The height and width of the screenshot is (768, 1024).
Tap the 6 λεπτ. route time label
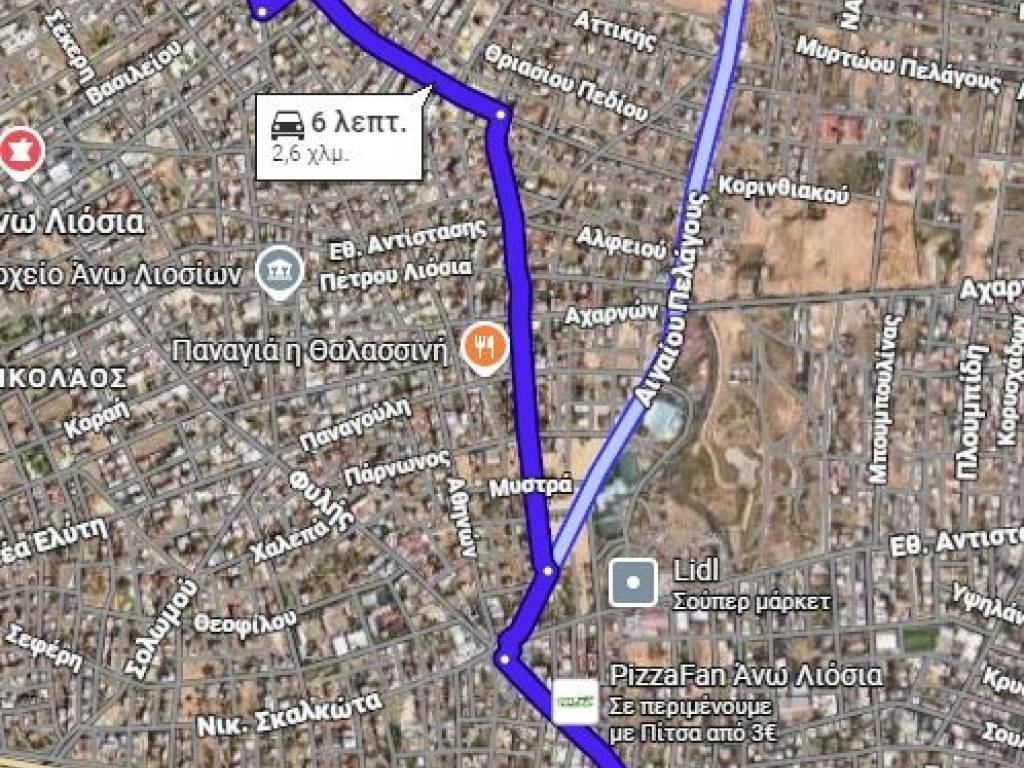(x=339, y=137)
